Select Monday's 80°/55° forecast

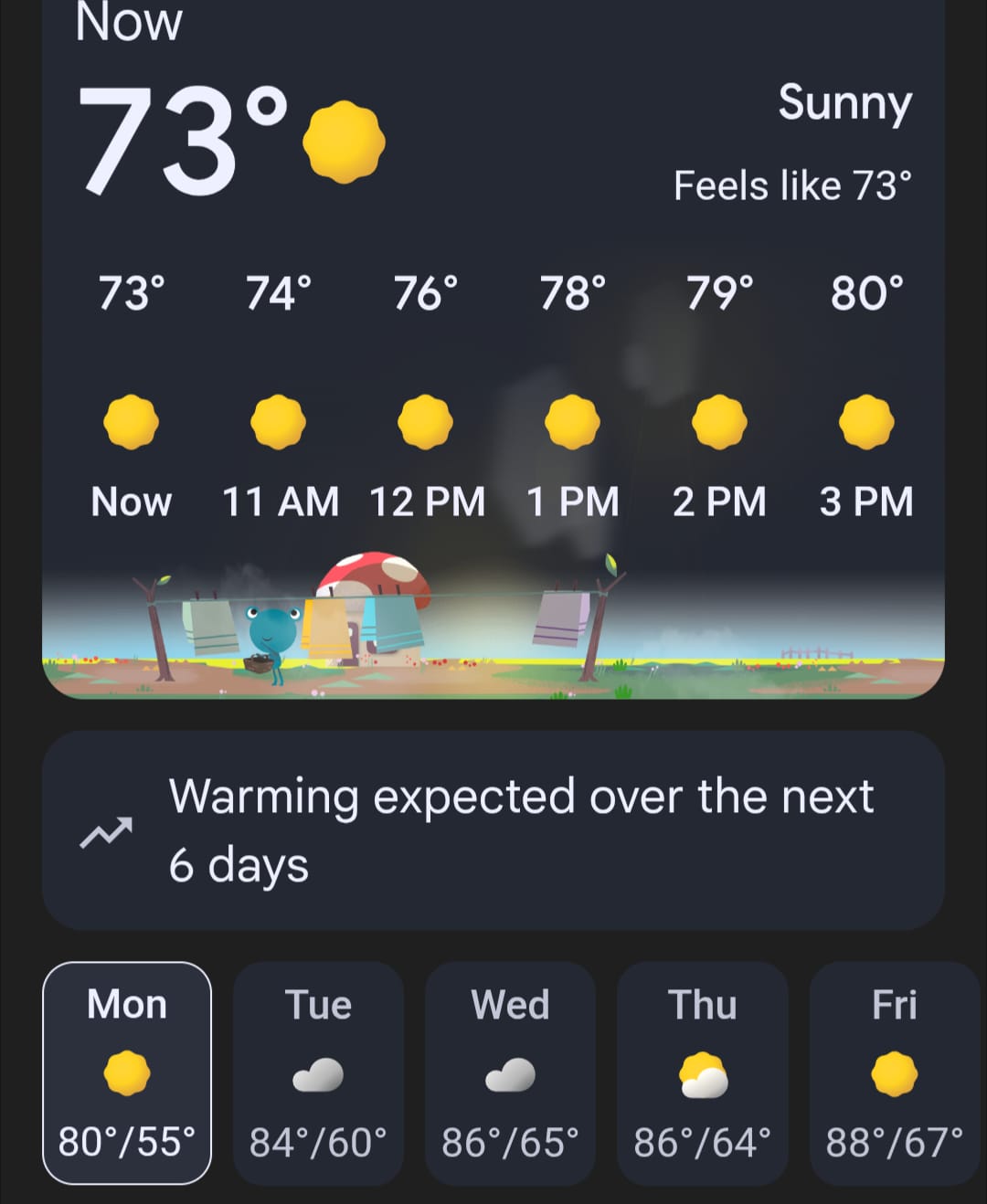pos(127,1072)
